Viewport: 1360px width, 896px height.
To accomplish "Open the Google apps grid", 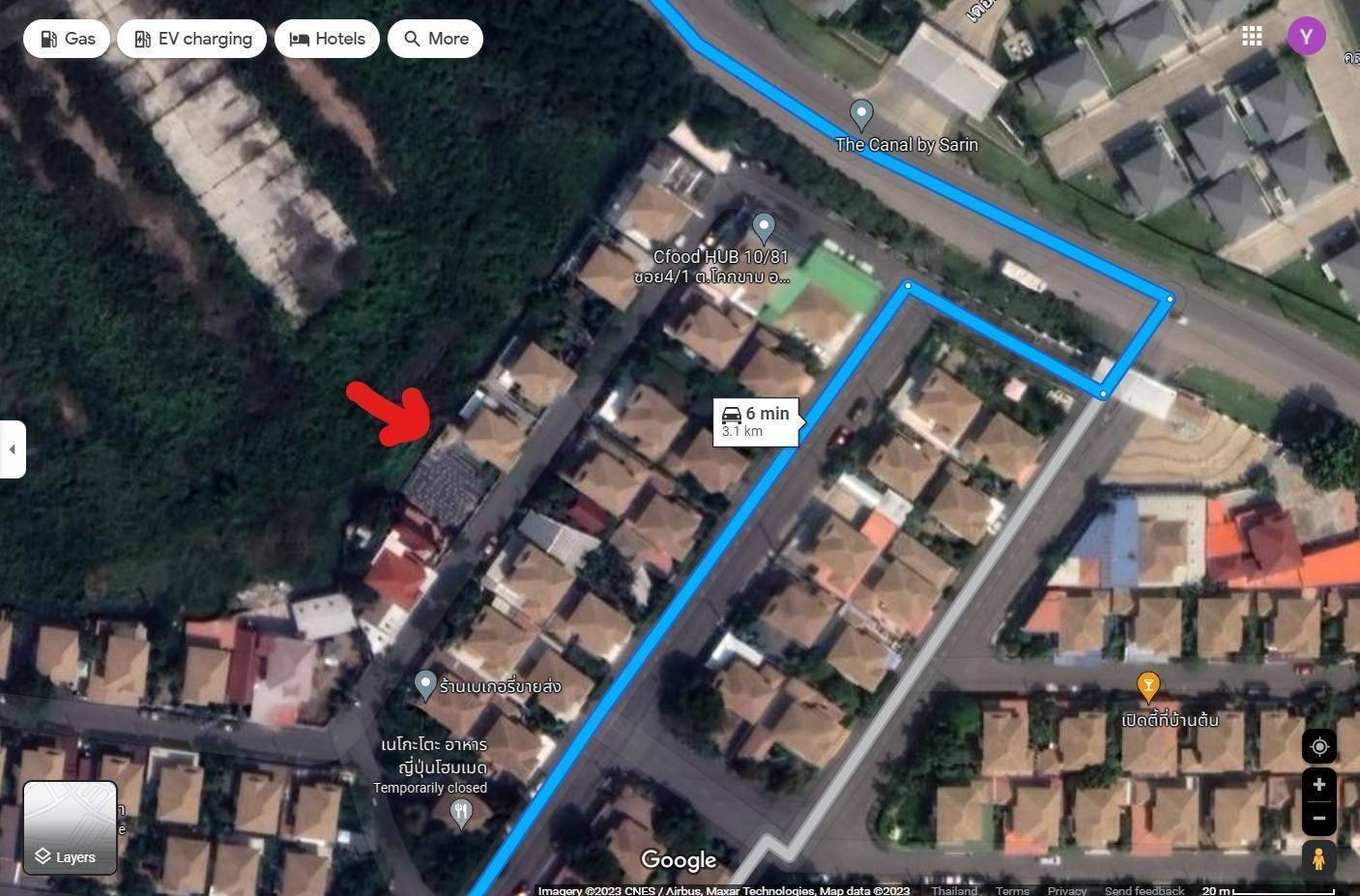I will [1252, 36].
